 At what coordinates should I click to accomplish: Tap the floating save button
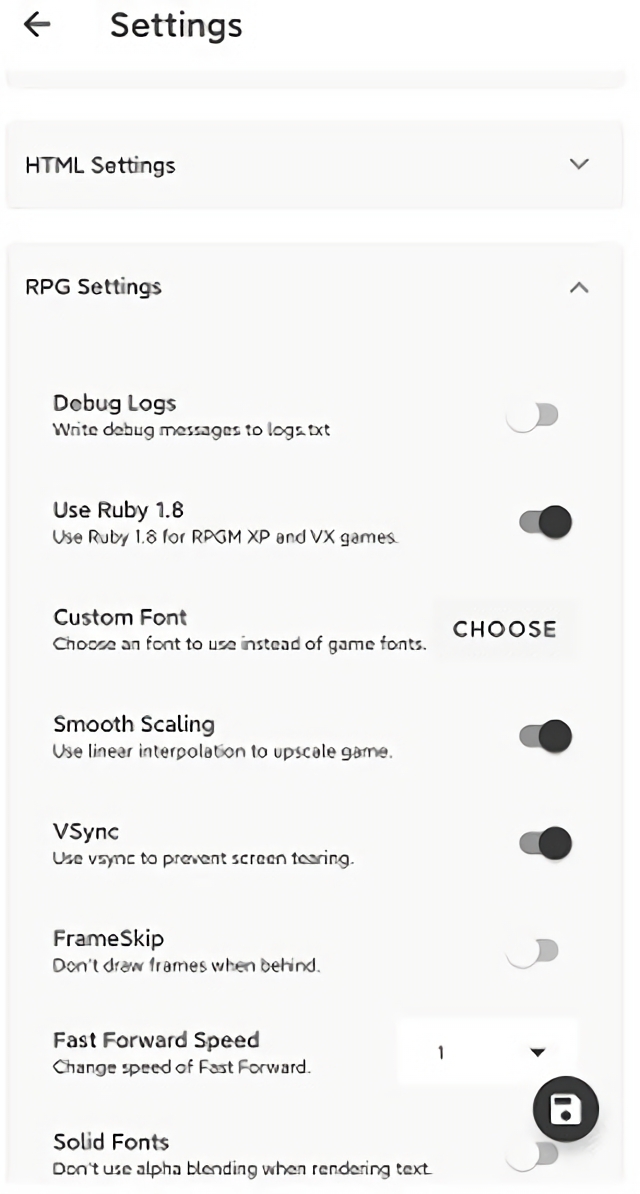[566, 1109]
